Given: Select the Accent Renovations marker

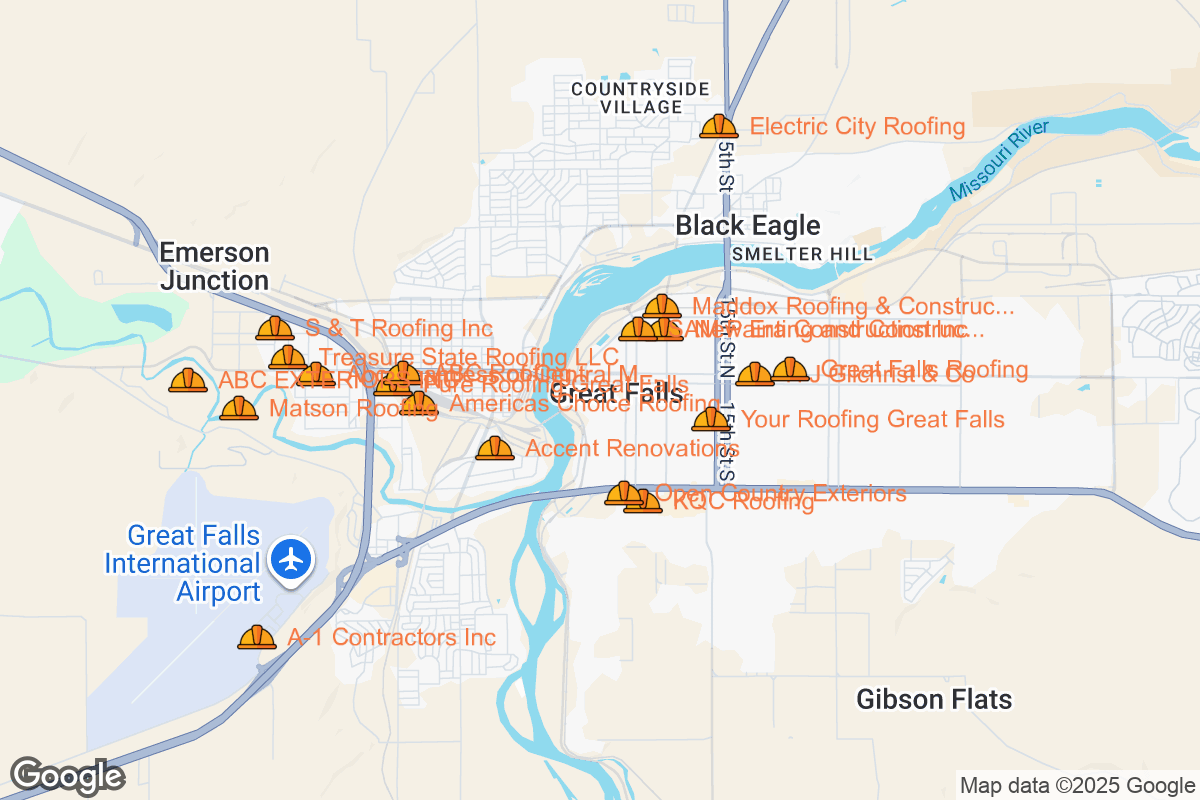Looking at the screenshot, I should click(x=494, y=449).
